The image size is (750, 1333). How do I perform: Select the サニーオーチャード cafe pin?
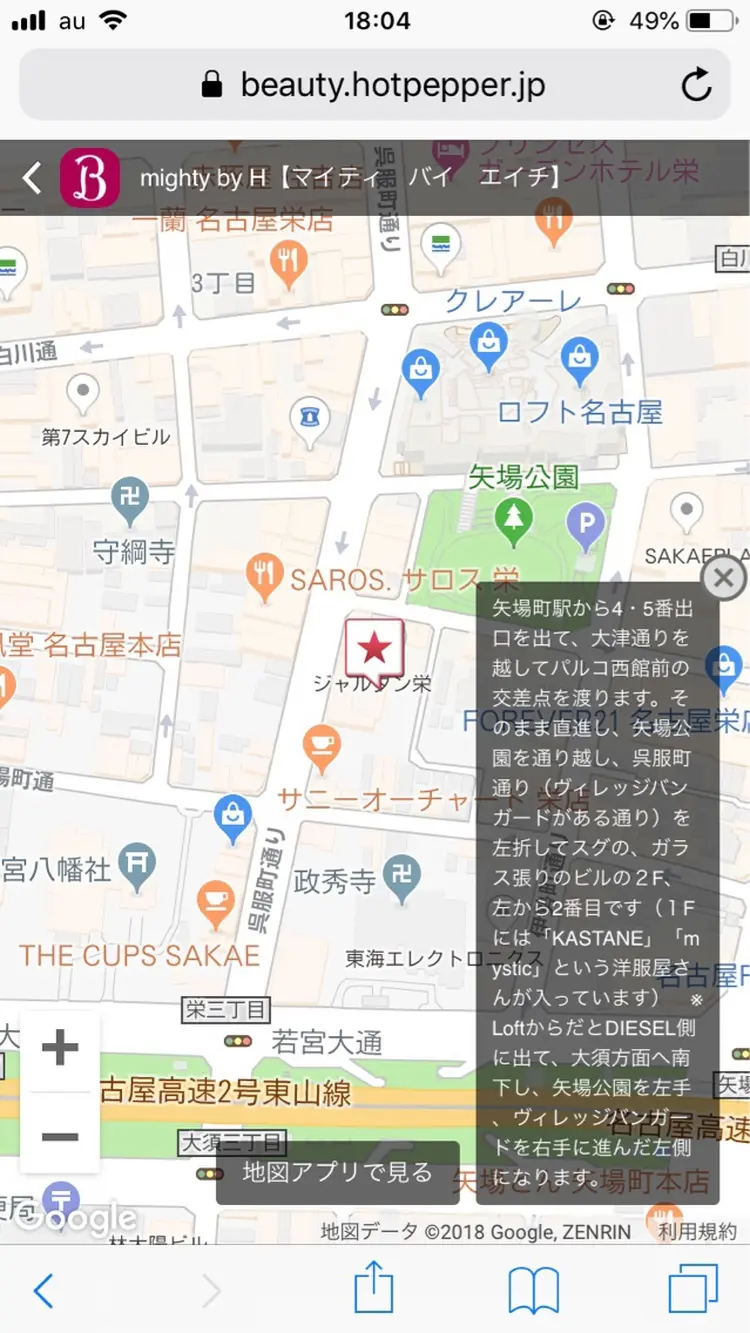(x=321, y=748)
